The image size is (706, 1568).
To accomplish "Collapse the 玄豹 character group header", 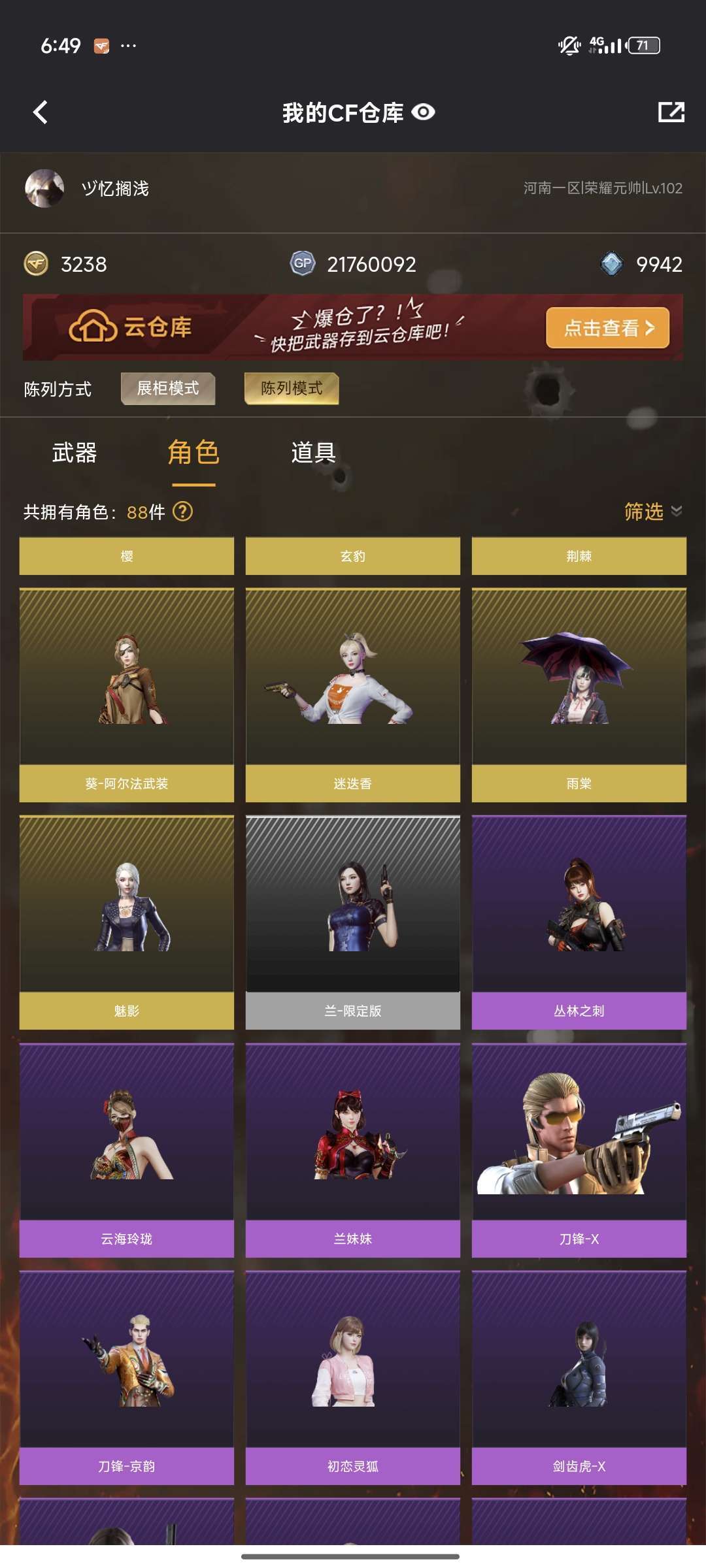I will click(352, 556).
